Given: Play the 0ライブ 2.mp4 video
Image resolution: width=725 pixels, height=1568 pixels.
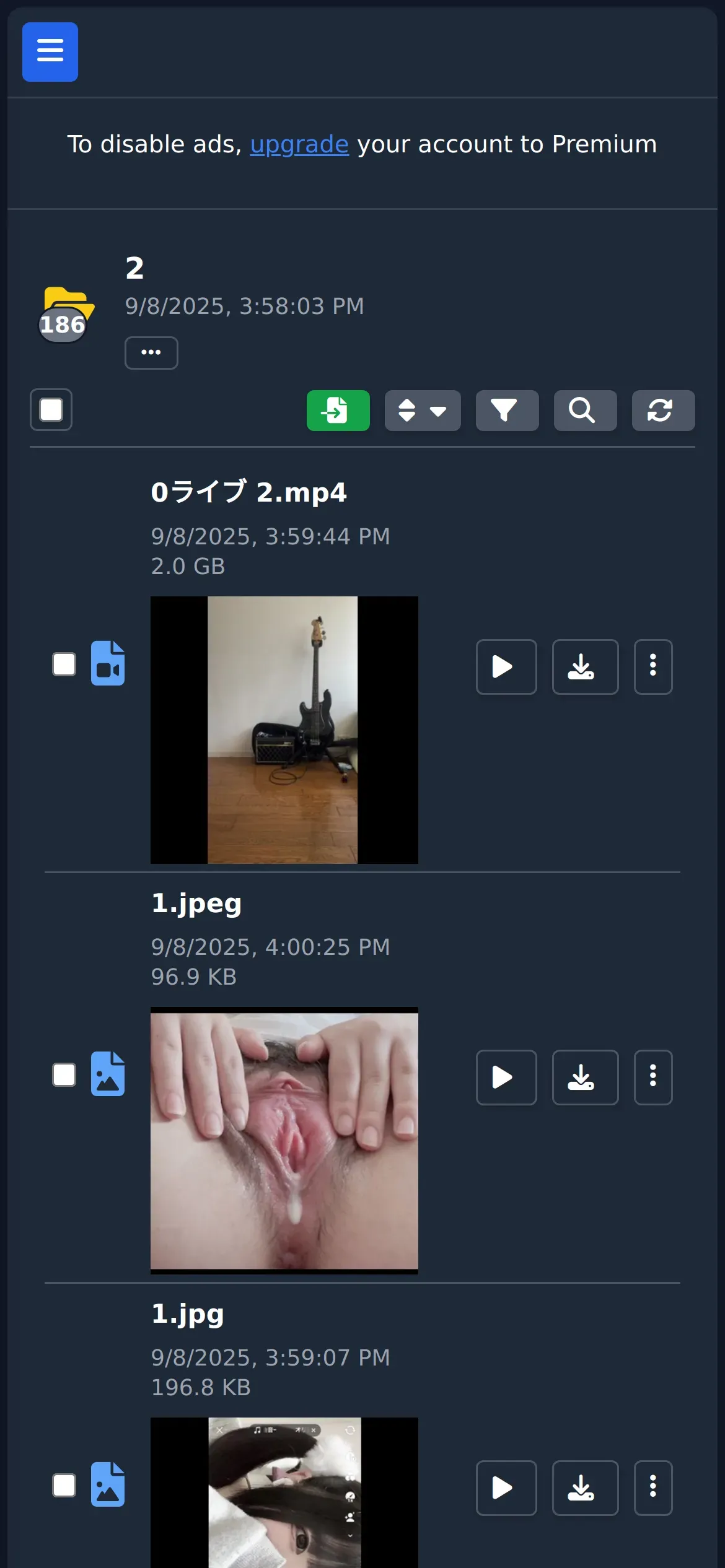Looking at the screenshot, I should click(506, 667).
